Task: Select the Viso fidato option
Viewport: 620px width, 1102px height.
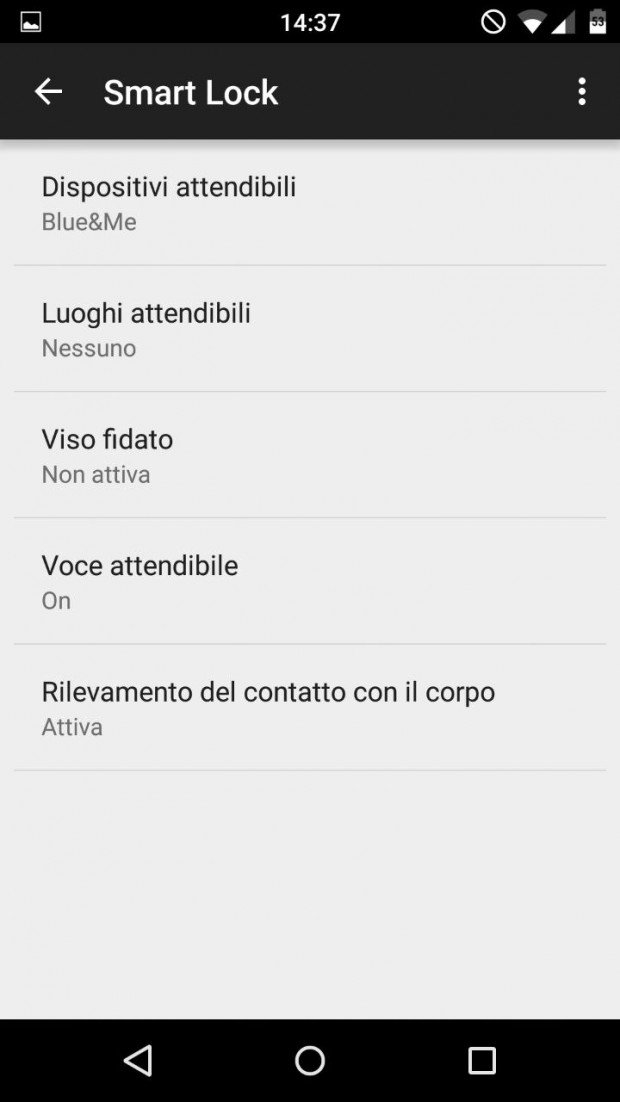Action: [310, 455]
